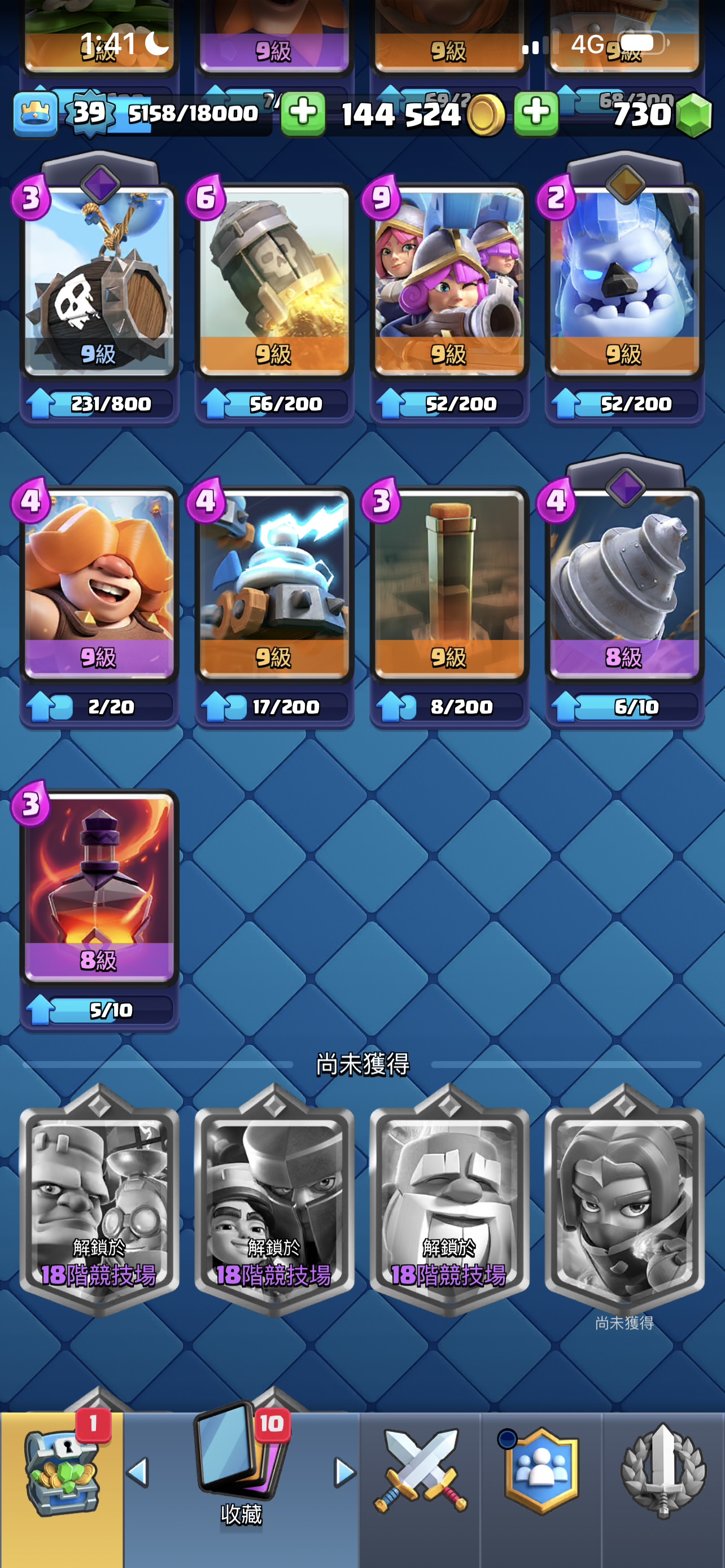The height and width of the screenshot is (1568, 725).
Task: Select the Zappies electric machine card
Action: pyautogui.click(x=274, y=585)
